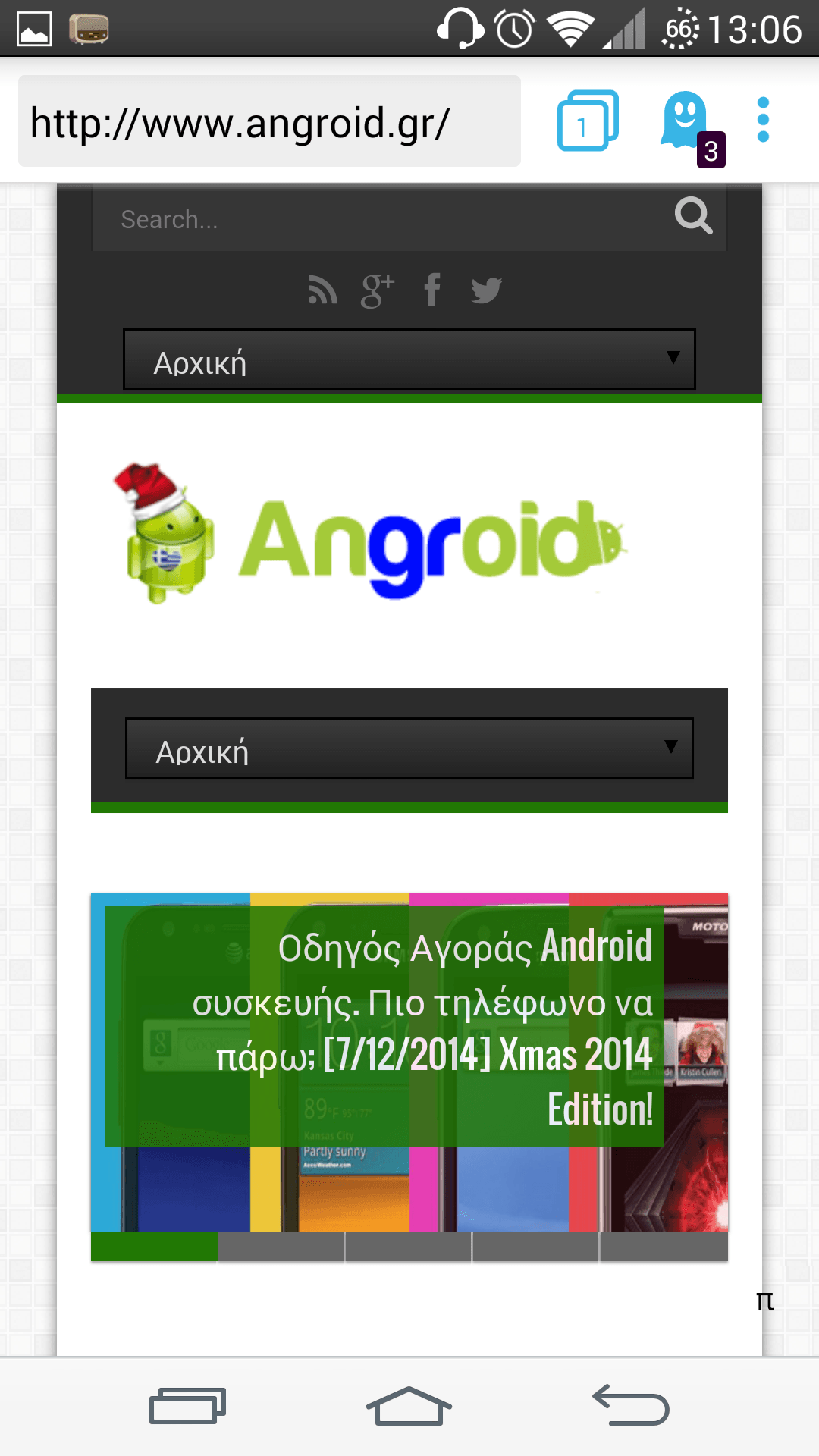Open recent apps from navigation bar

point(187,1406)
